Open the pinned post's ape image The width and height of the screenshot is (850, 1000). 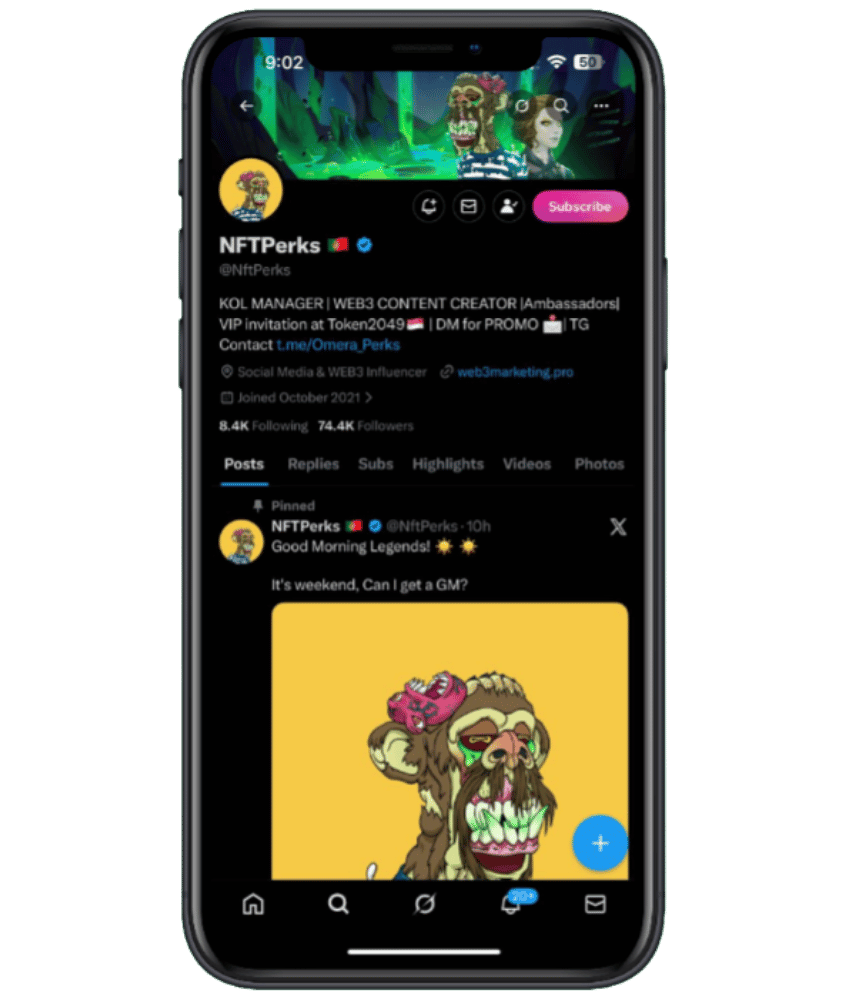pyautogui.click(x=450, y=740)
